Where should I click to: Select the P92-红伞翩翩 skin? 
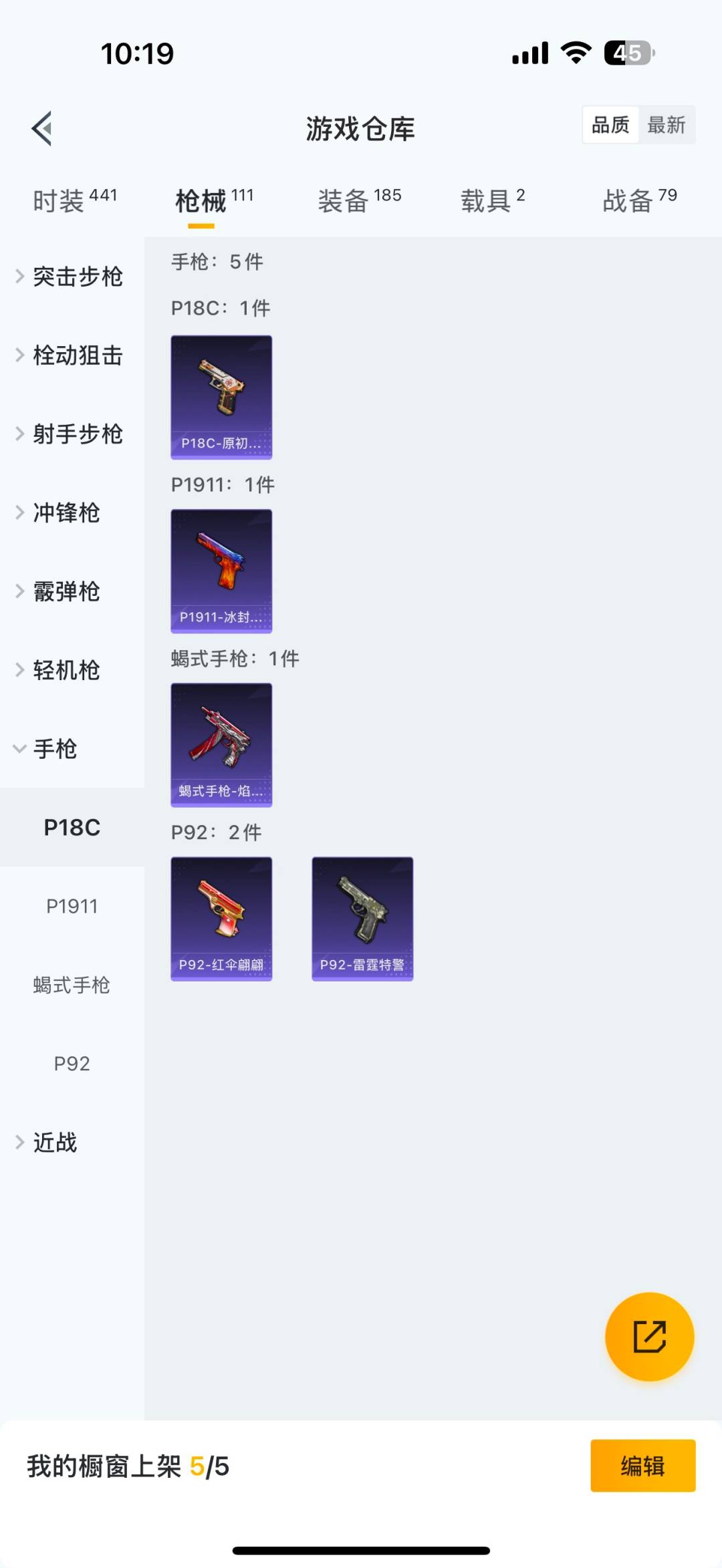click(221, 919)
